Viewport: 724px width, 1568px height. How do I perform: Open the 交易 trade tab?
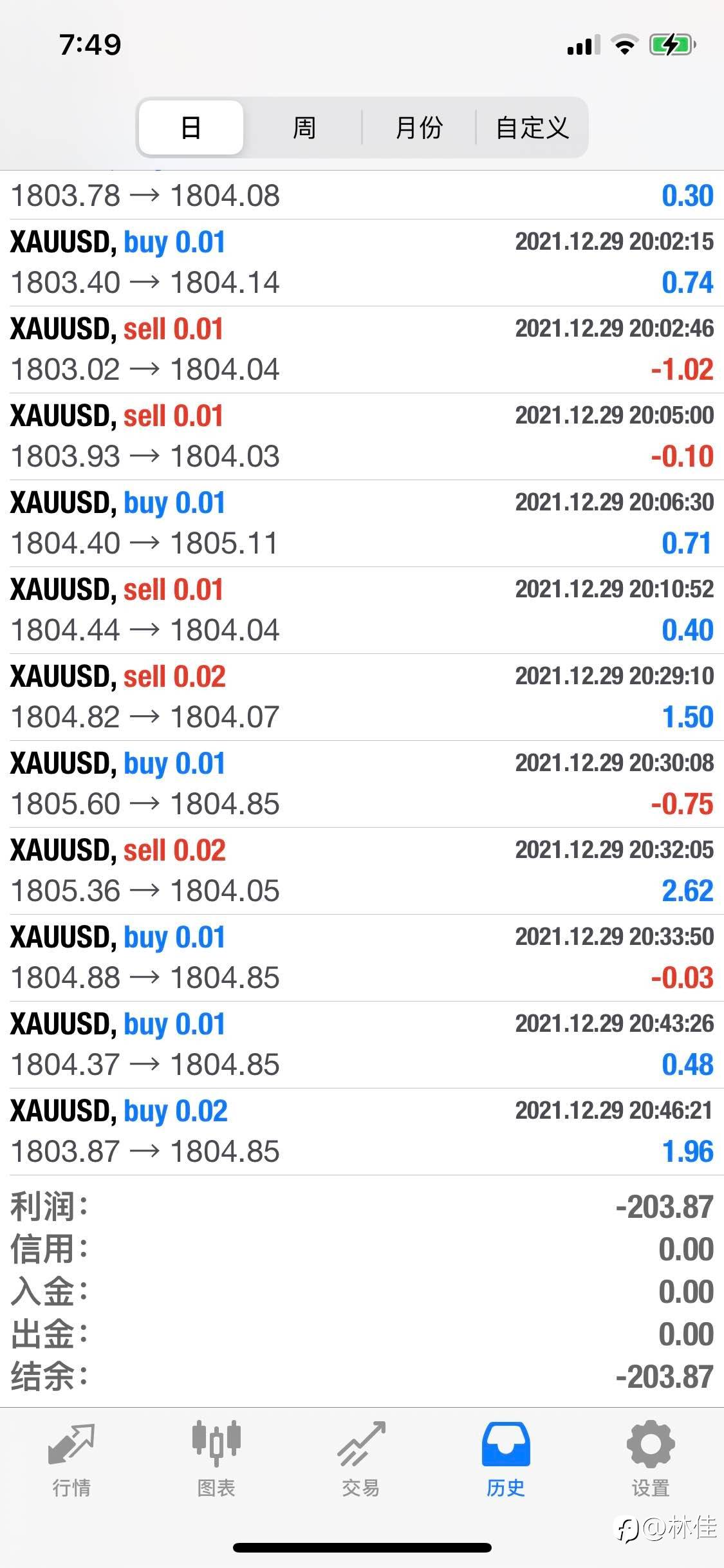361,1459
